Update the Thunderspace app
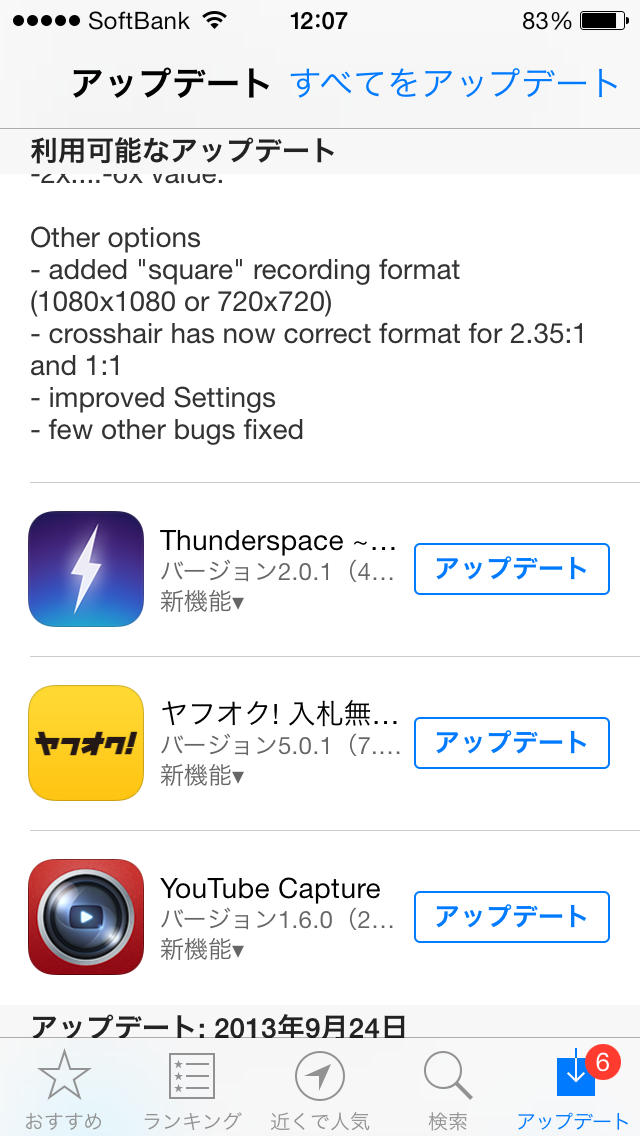The width and height of the screenshot is (640, 1136). point(512,569)
